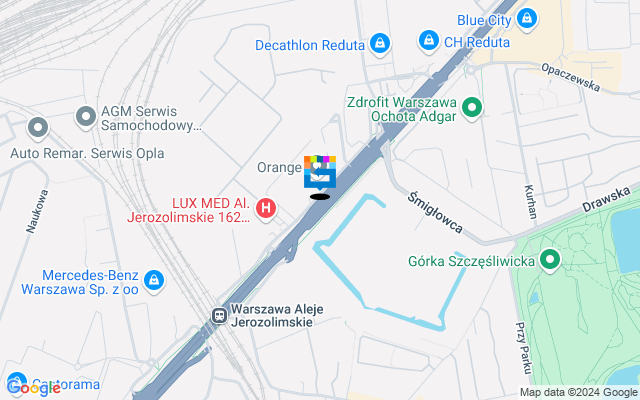Open Auto Remar Serwis Opla marker
640x400 pixels.
[x=38, y=127]
